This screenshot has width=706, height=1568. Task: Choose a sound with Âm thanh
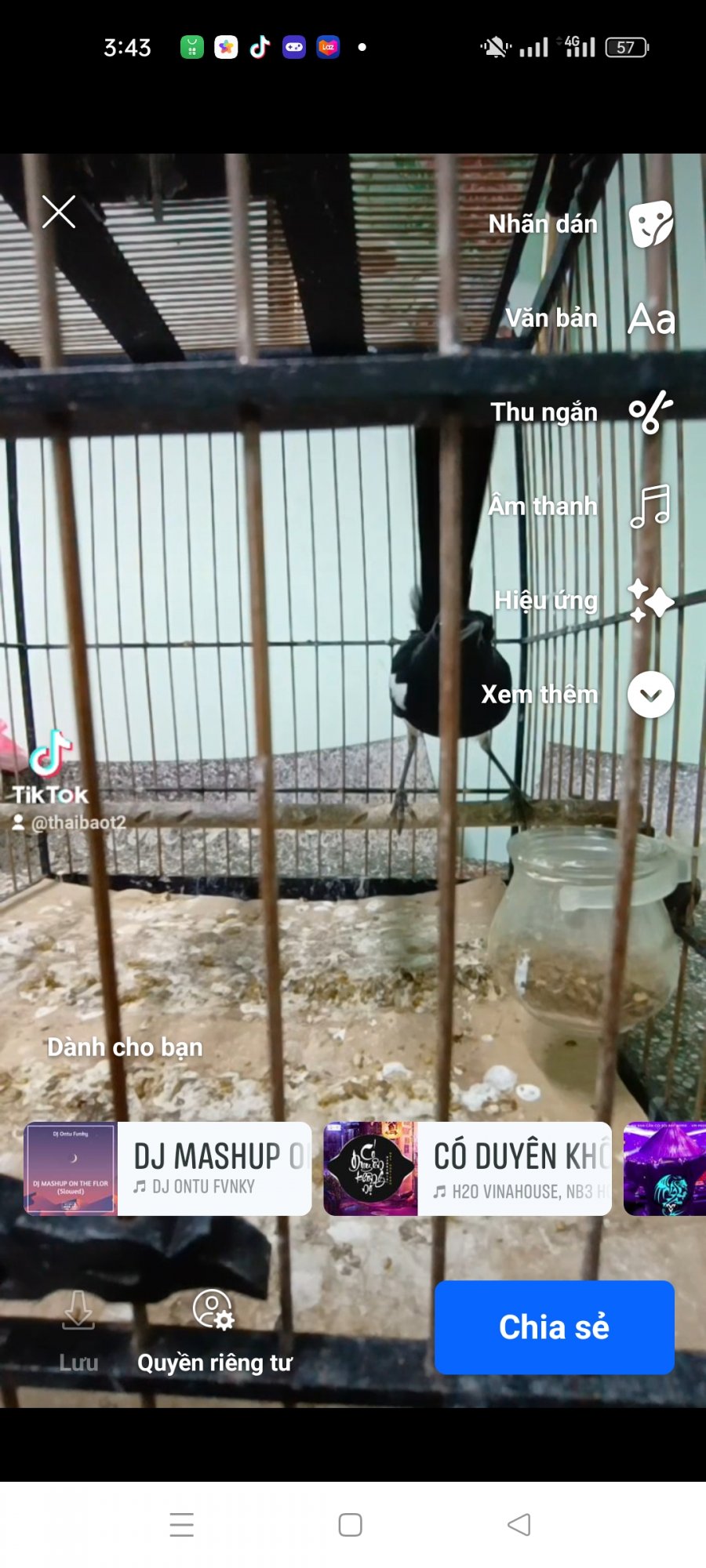pos(650,506)
